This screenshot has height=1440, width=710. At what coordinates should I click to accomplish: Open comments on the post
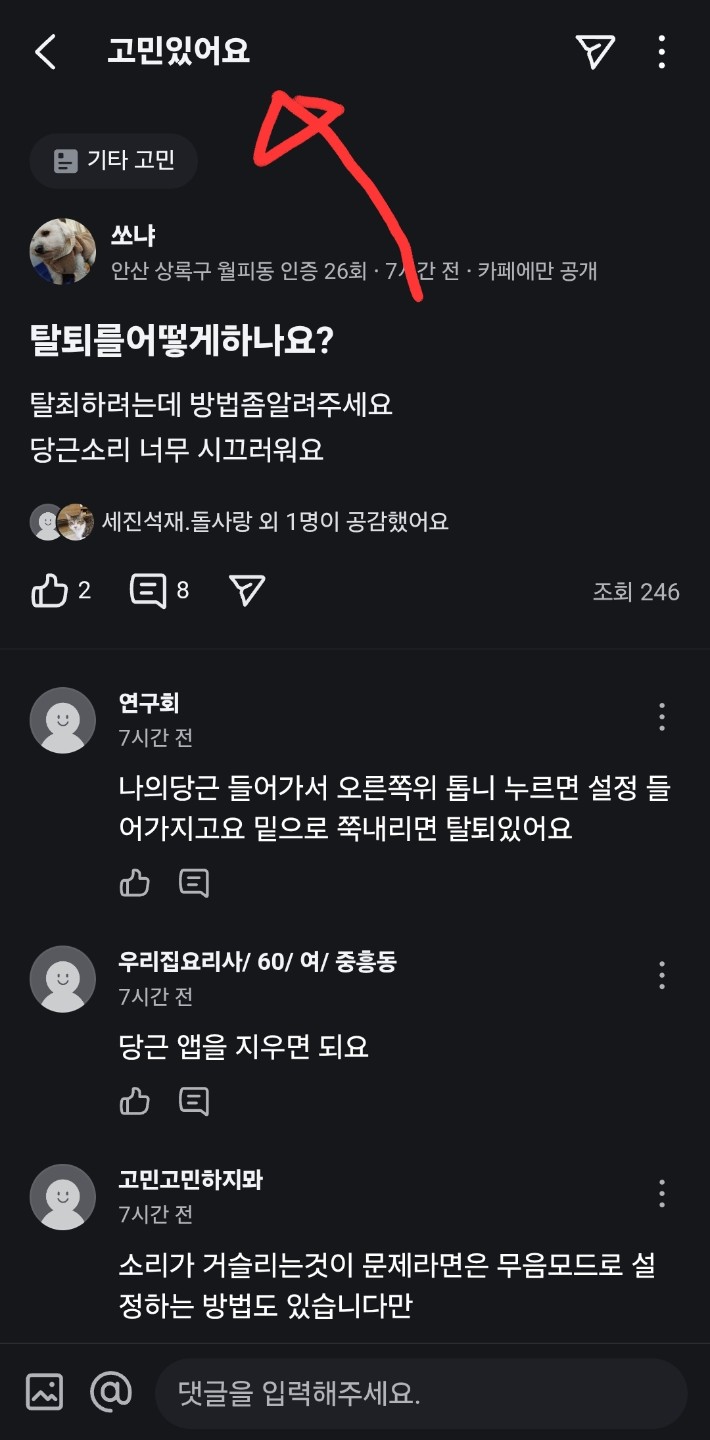pos(149,591)
